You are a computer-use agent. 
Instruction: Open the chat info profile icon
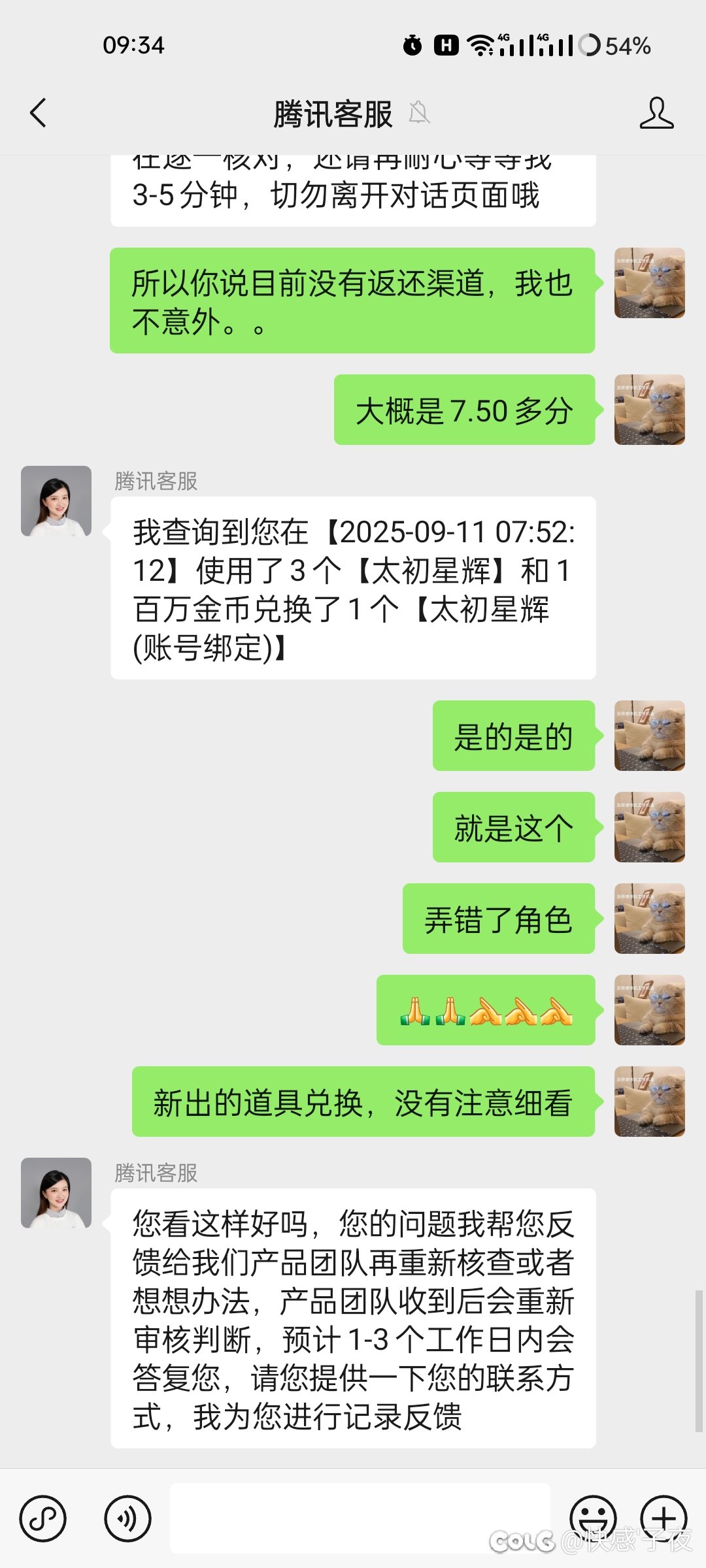pyautogui.click(x=656, y=113)
